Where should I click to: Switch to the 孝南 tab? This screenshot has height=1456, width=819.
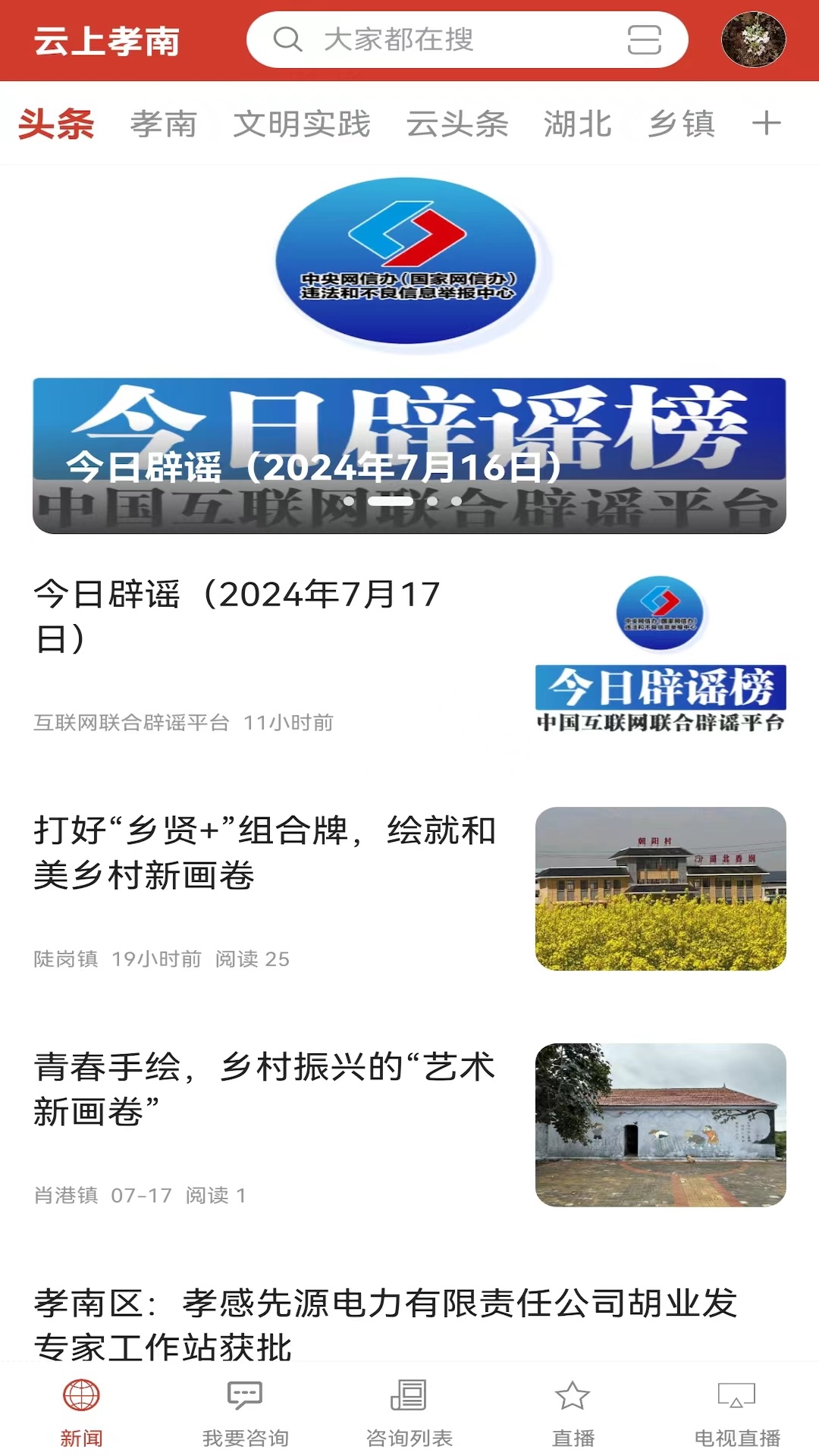[x=163, y=124]
